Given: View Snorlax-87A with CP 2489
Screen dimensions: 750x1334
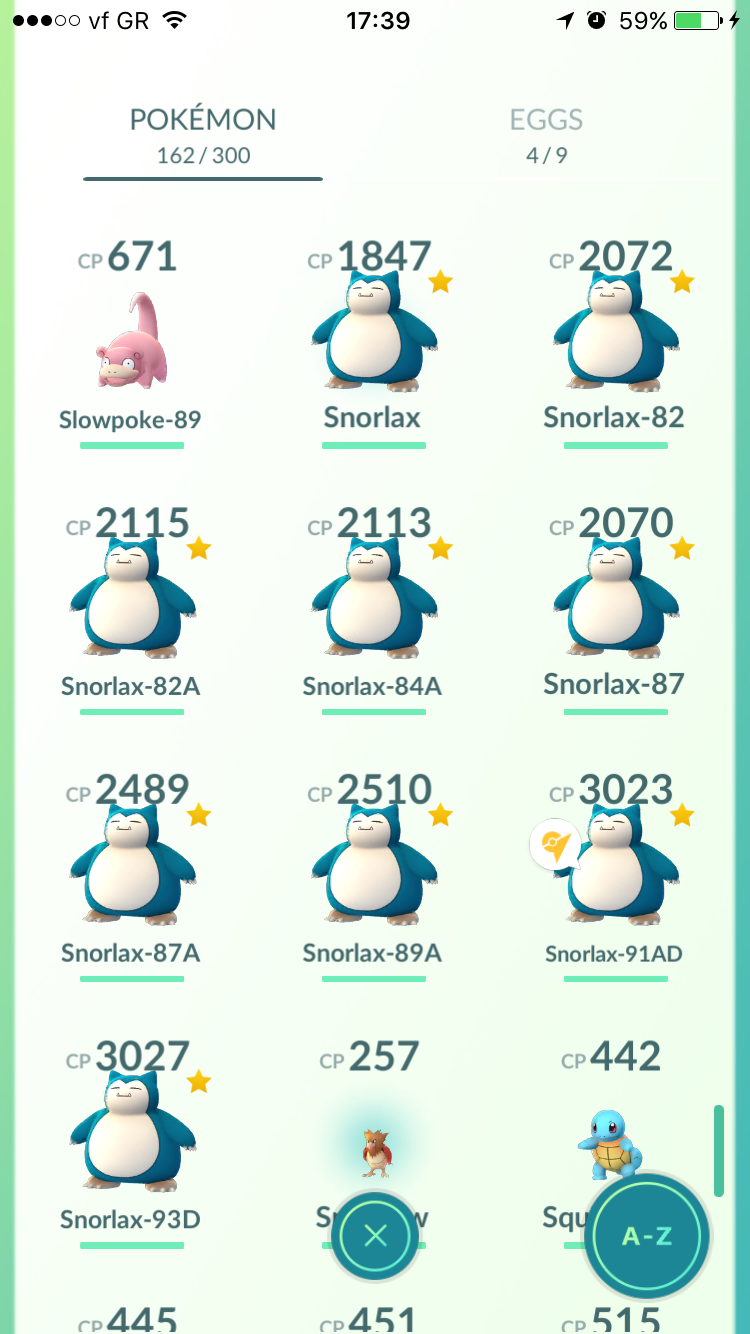Looking at the screenshot, I should pos(131,876).
